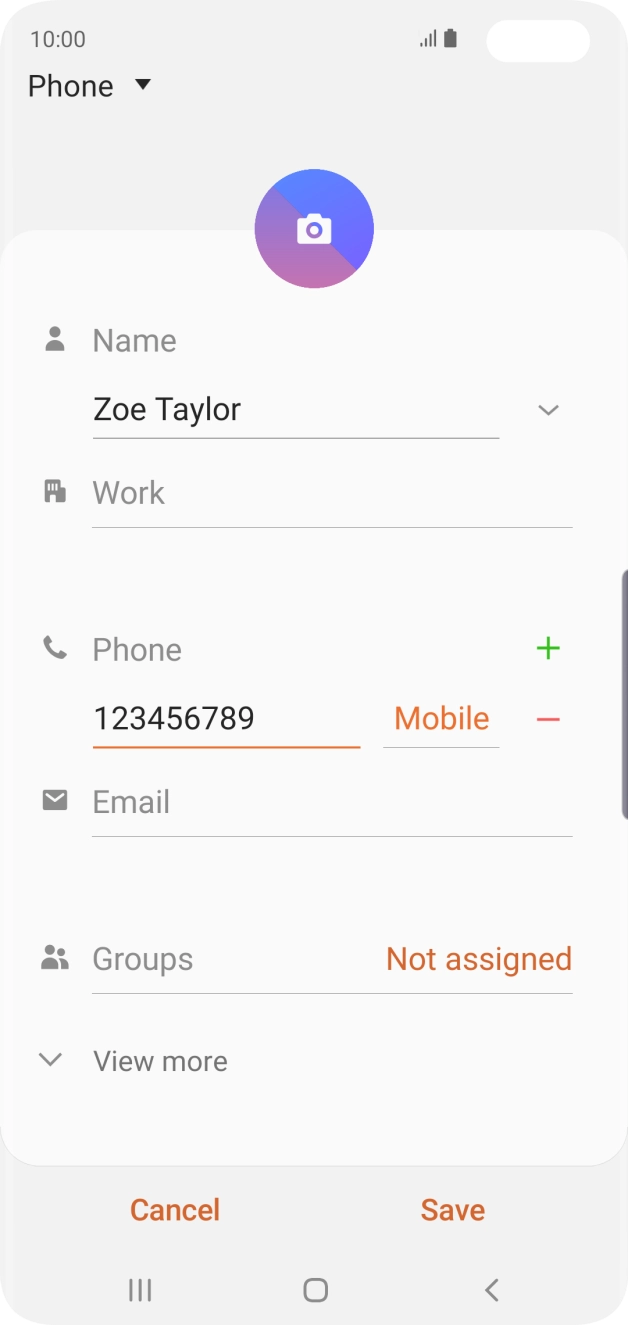This screenshot has width=628, height=1325.
Task: Tap the Email field
Action: pyautogui.click(x=330, y=802)
